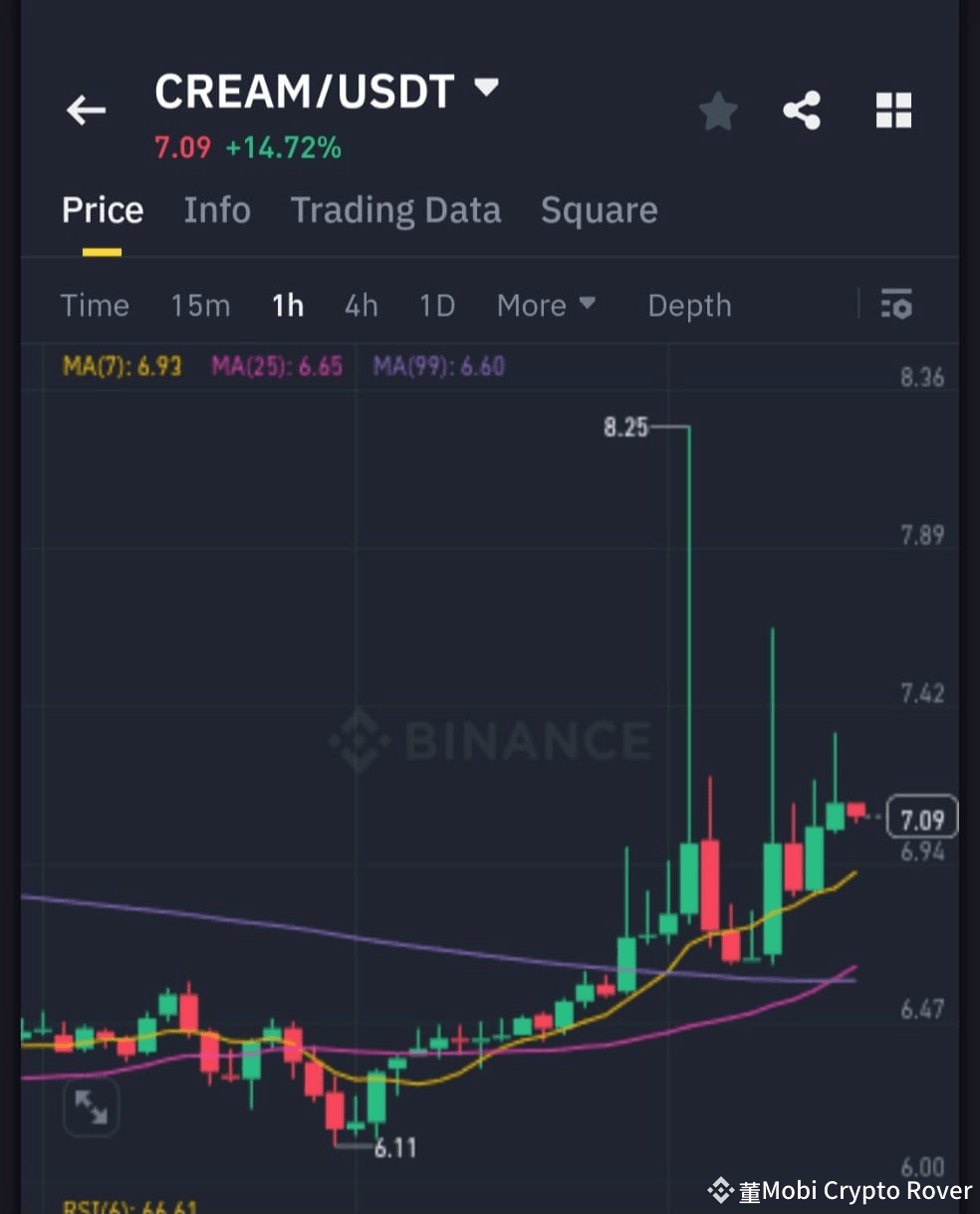The height and width of the screenshot is (1214, 980).
Task: Switch to the Trading Data tab
Action: (395, 210)
